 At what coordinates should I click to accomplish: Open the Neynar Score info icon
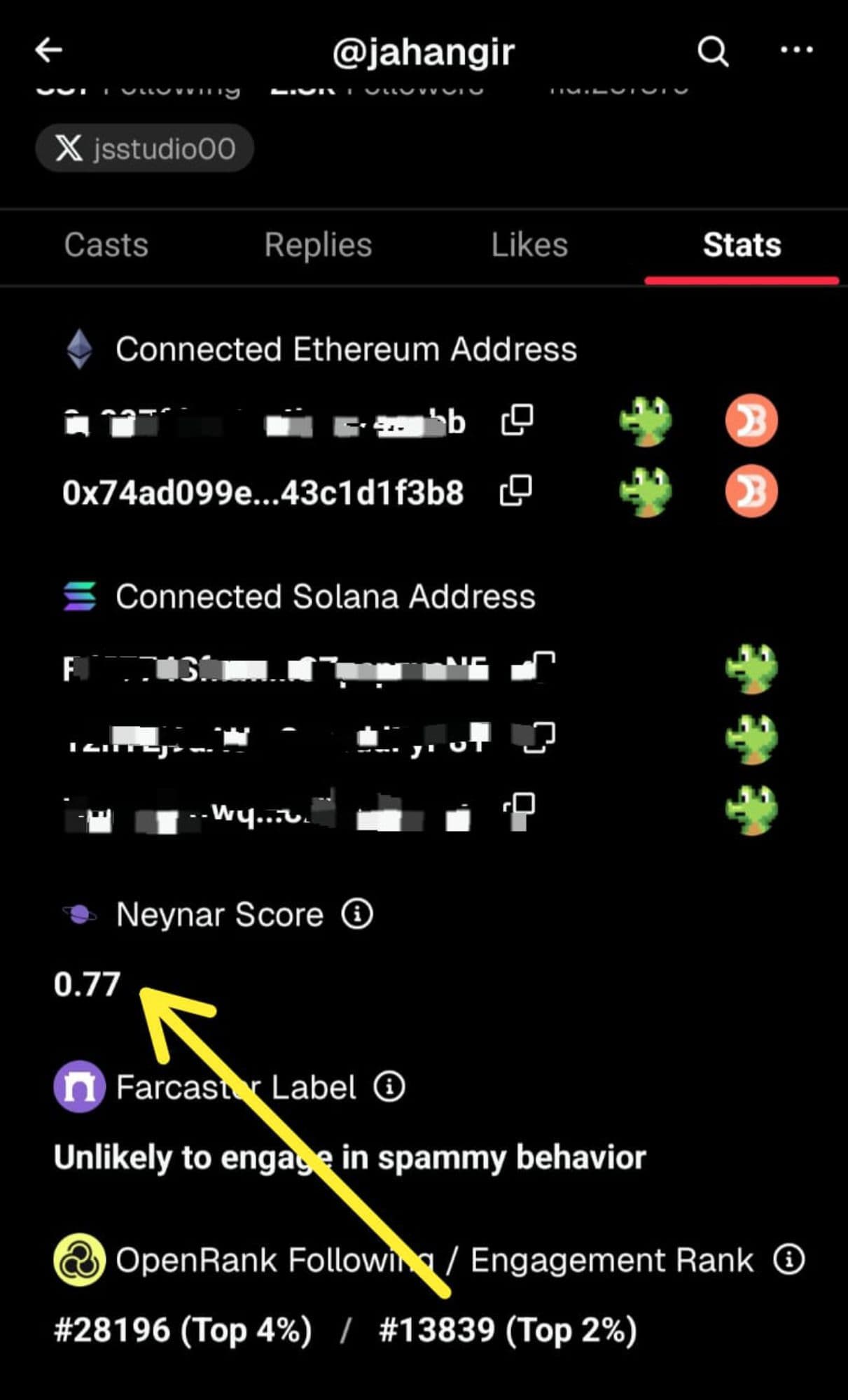point(357,913)
